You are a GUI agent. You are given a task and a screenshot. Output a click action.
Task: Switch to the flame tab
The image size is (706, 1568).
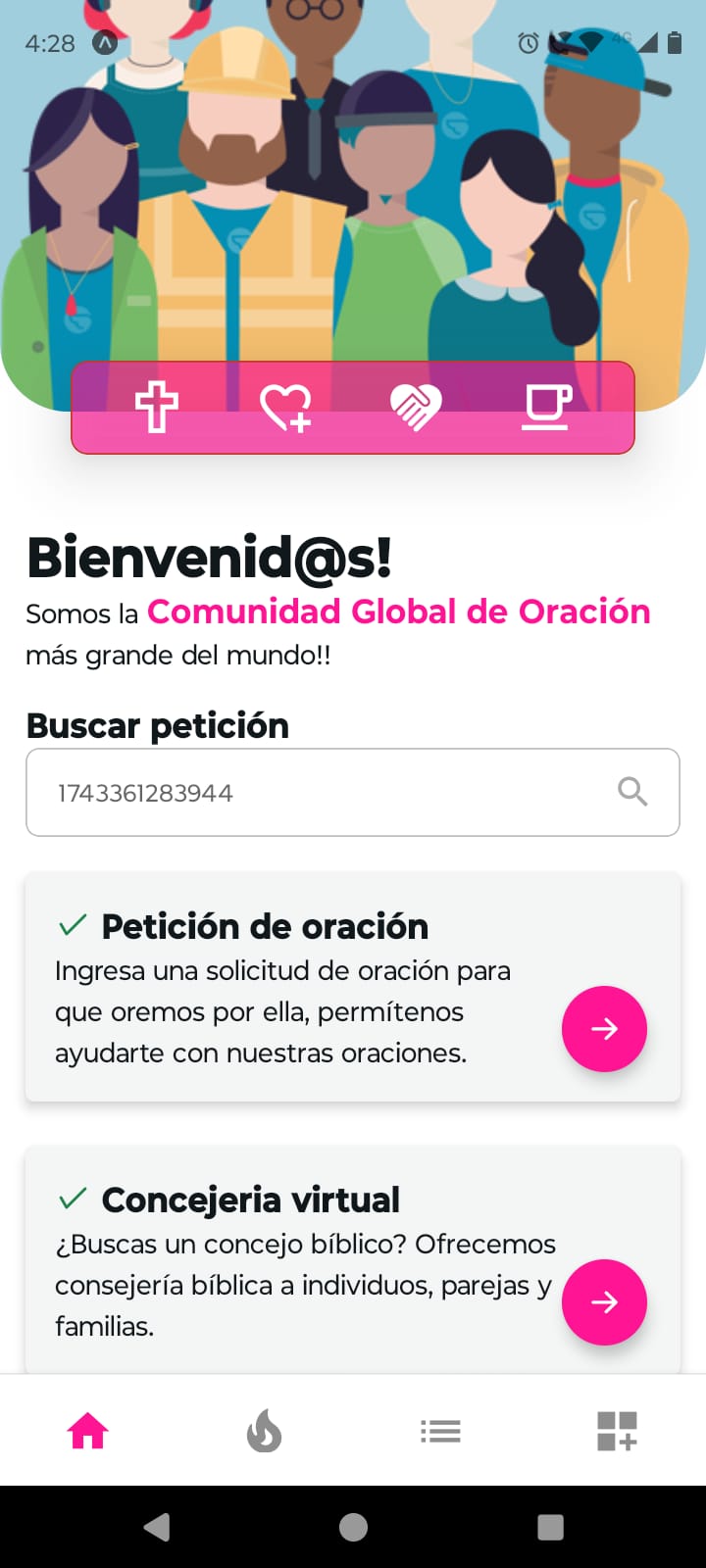[264, 1431]
